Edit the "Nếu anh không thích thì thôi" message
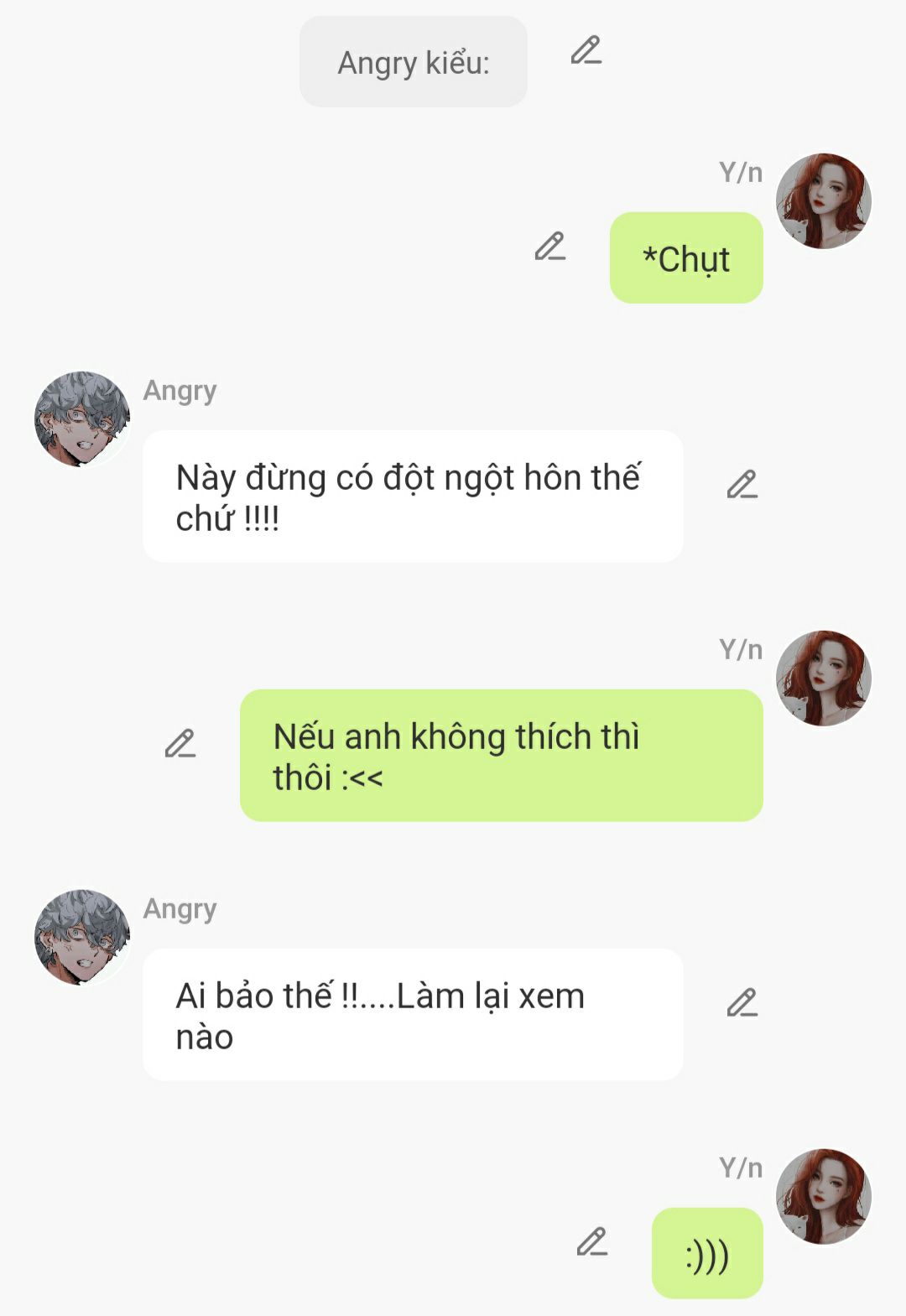The width and height of the screenshot is (906, 1316). coord(180,744)
